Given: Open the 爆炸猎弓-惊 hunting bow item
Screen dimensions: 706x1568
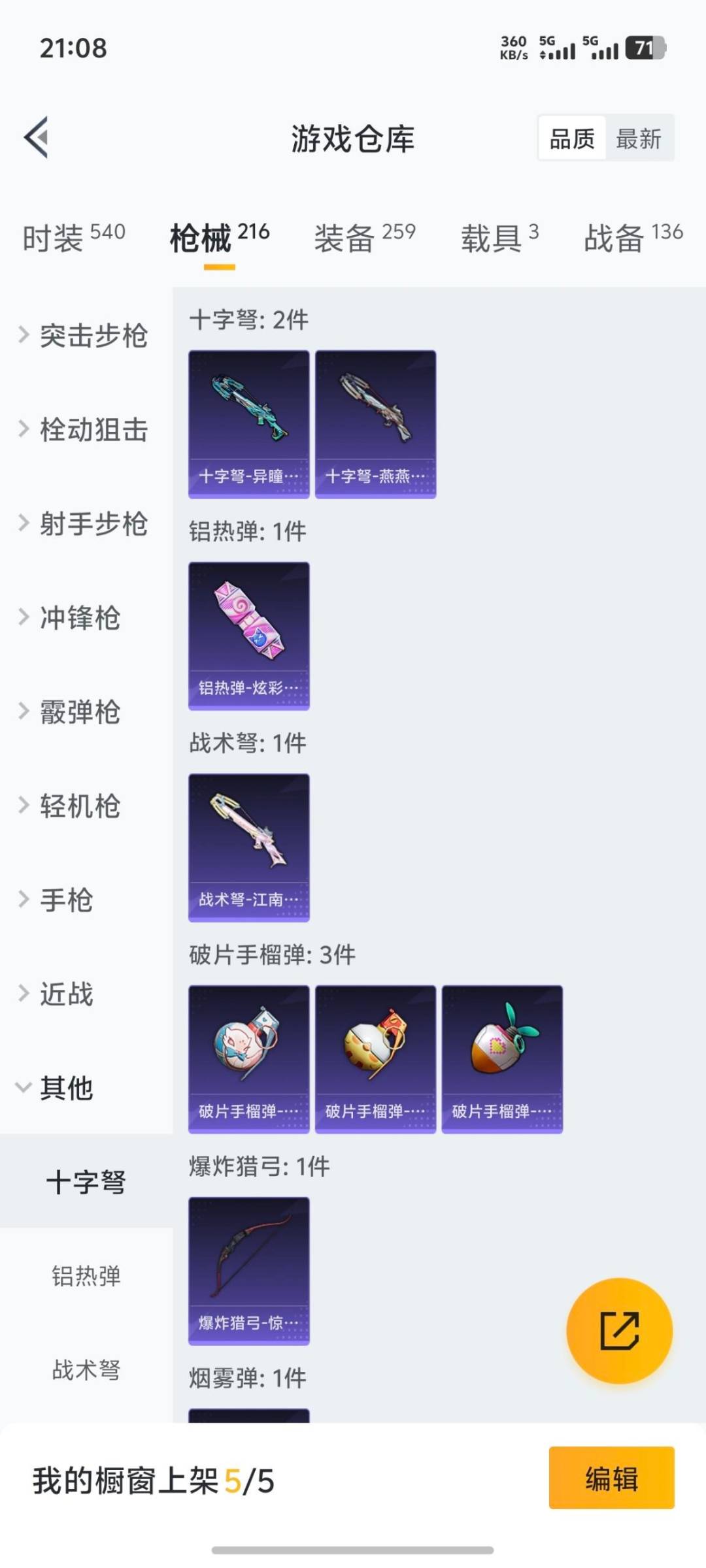Looking at the screenshot, I should [x=248, y=1270].
